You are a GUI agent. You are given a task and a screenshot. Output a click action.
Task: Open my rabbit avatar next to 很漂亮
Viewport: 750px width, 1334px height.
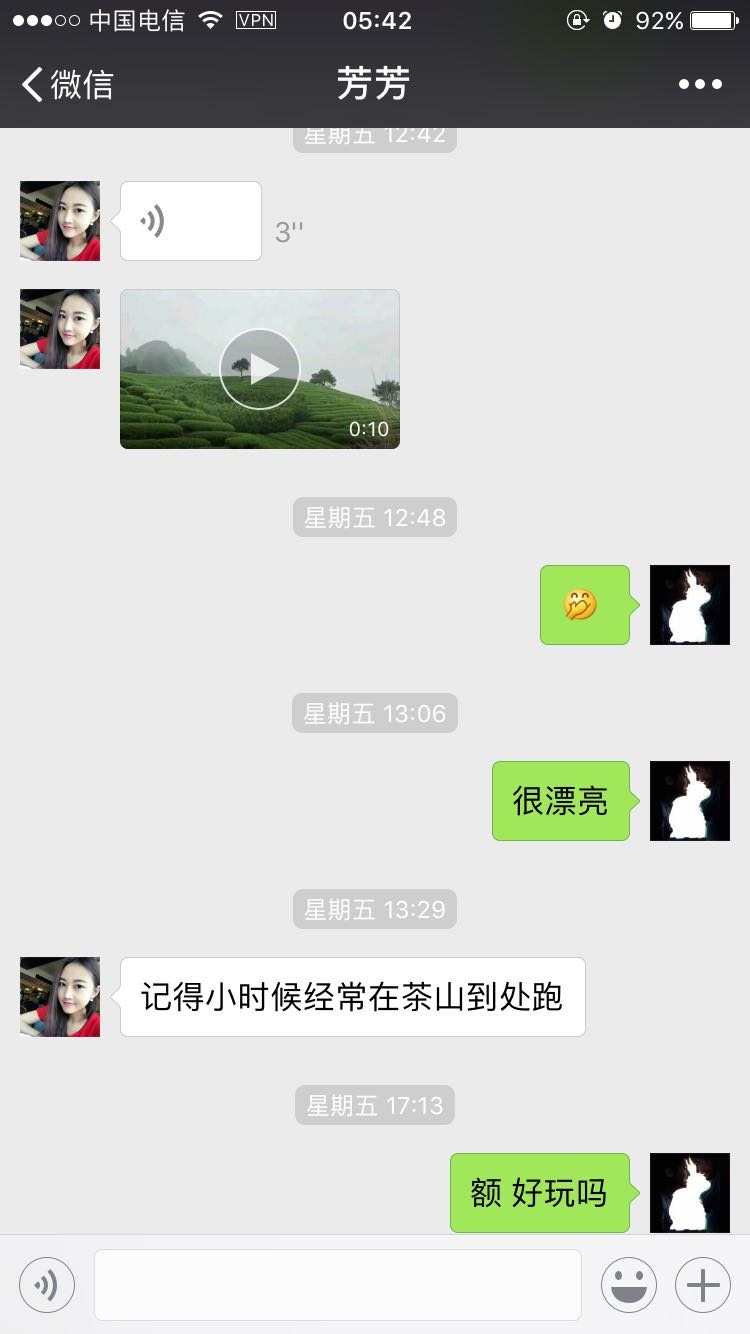(690, 801)
